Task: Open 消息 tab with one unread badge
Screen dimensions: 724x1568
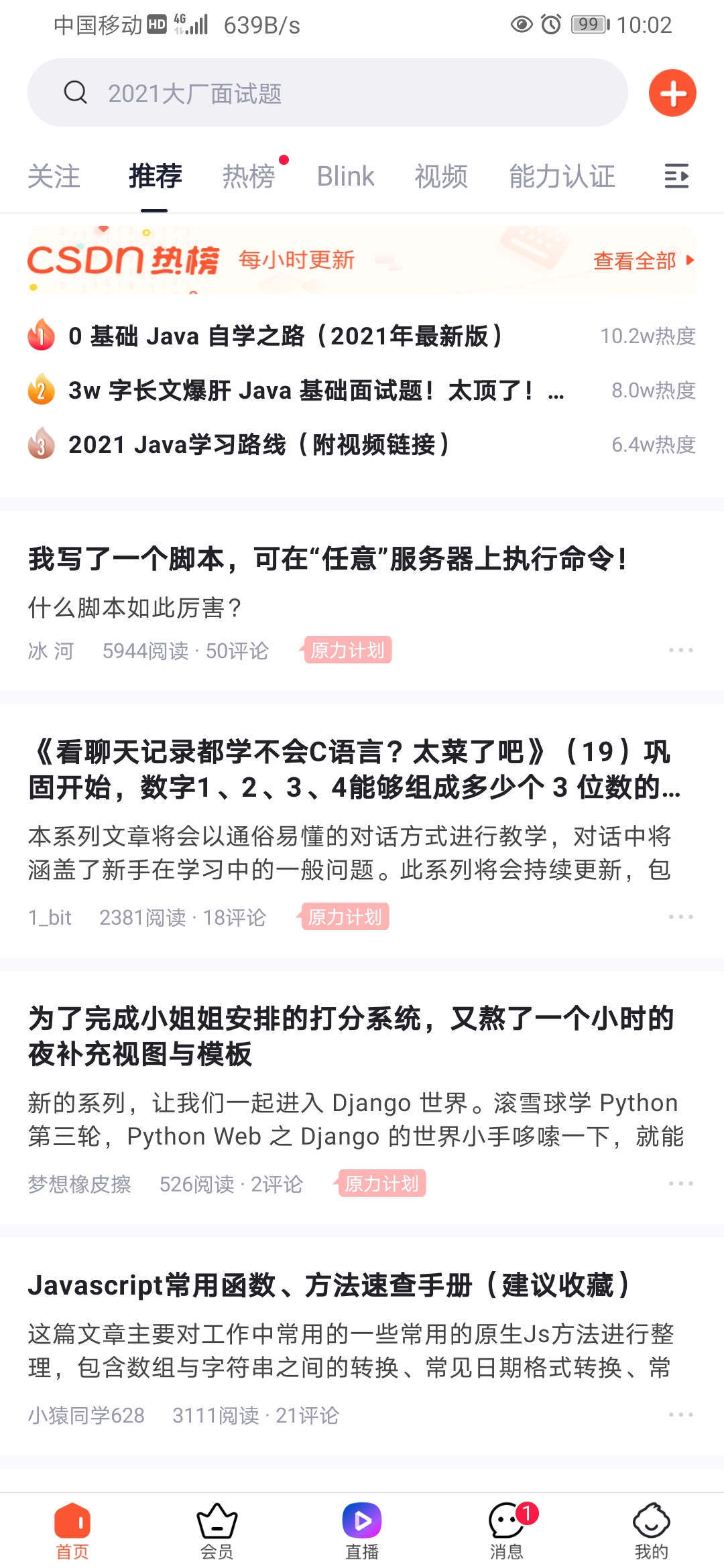Action: tap(507, 1531)
